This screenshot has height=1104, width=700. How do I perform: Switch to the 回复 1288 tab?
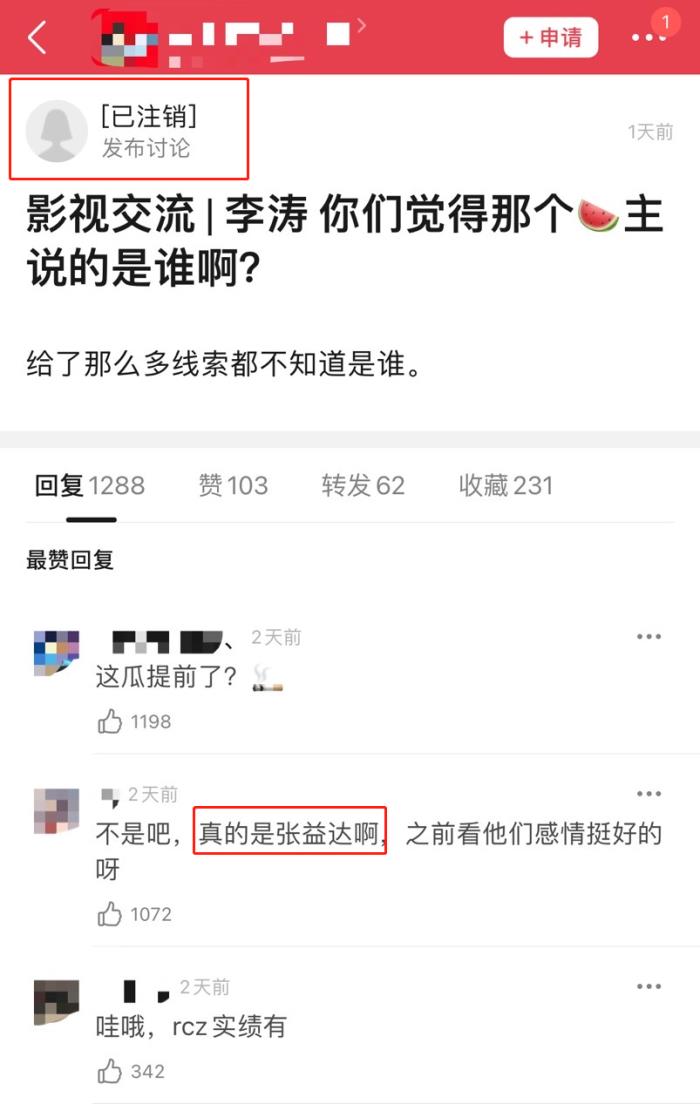90,486
